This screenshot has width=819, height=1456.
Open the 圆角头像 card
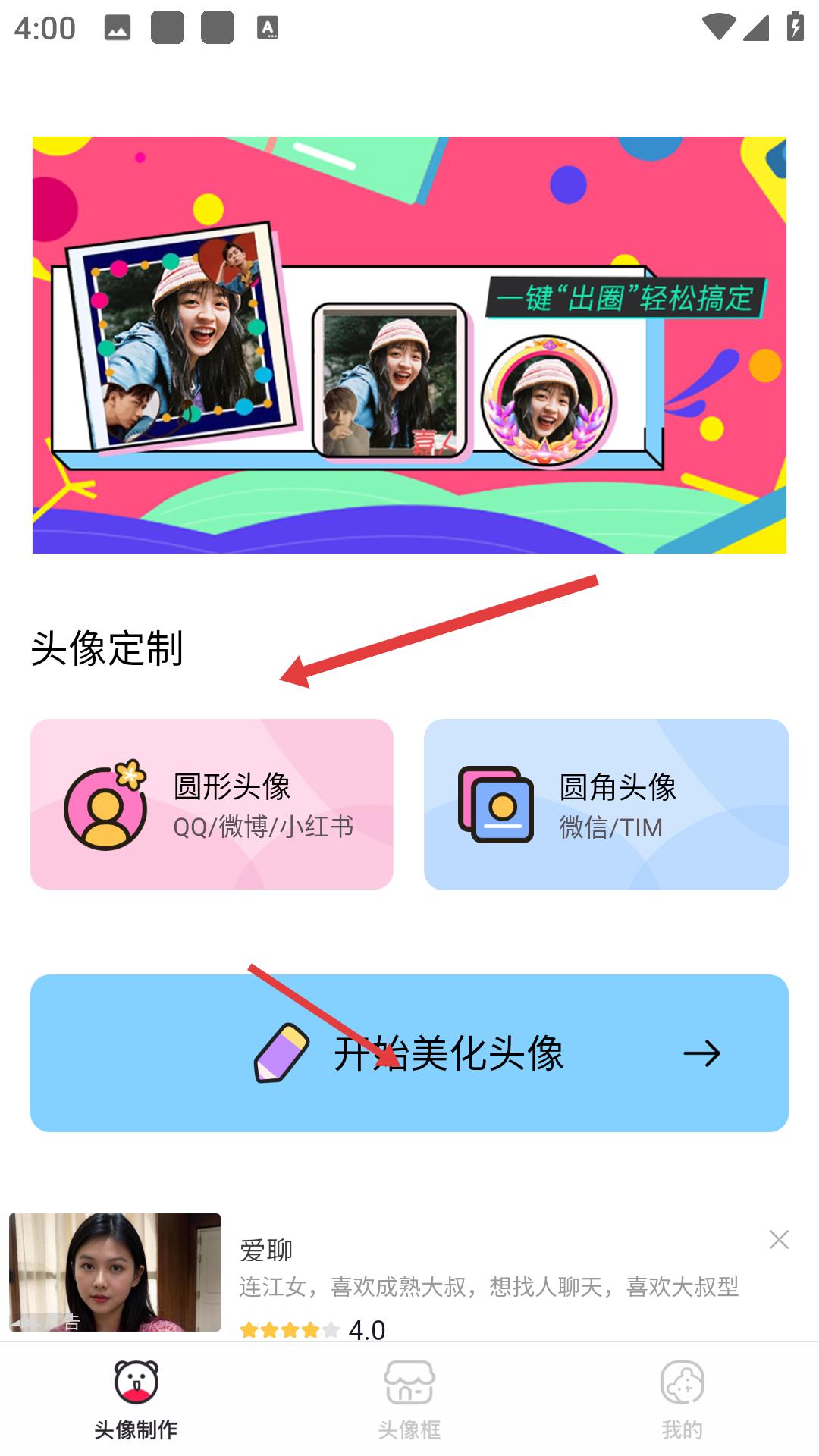point(606,804)
